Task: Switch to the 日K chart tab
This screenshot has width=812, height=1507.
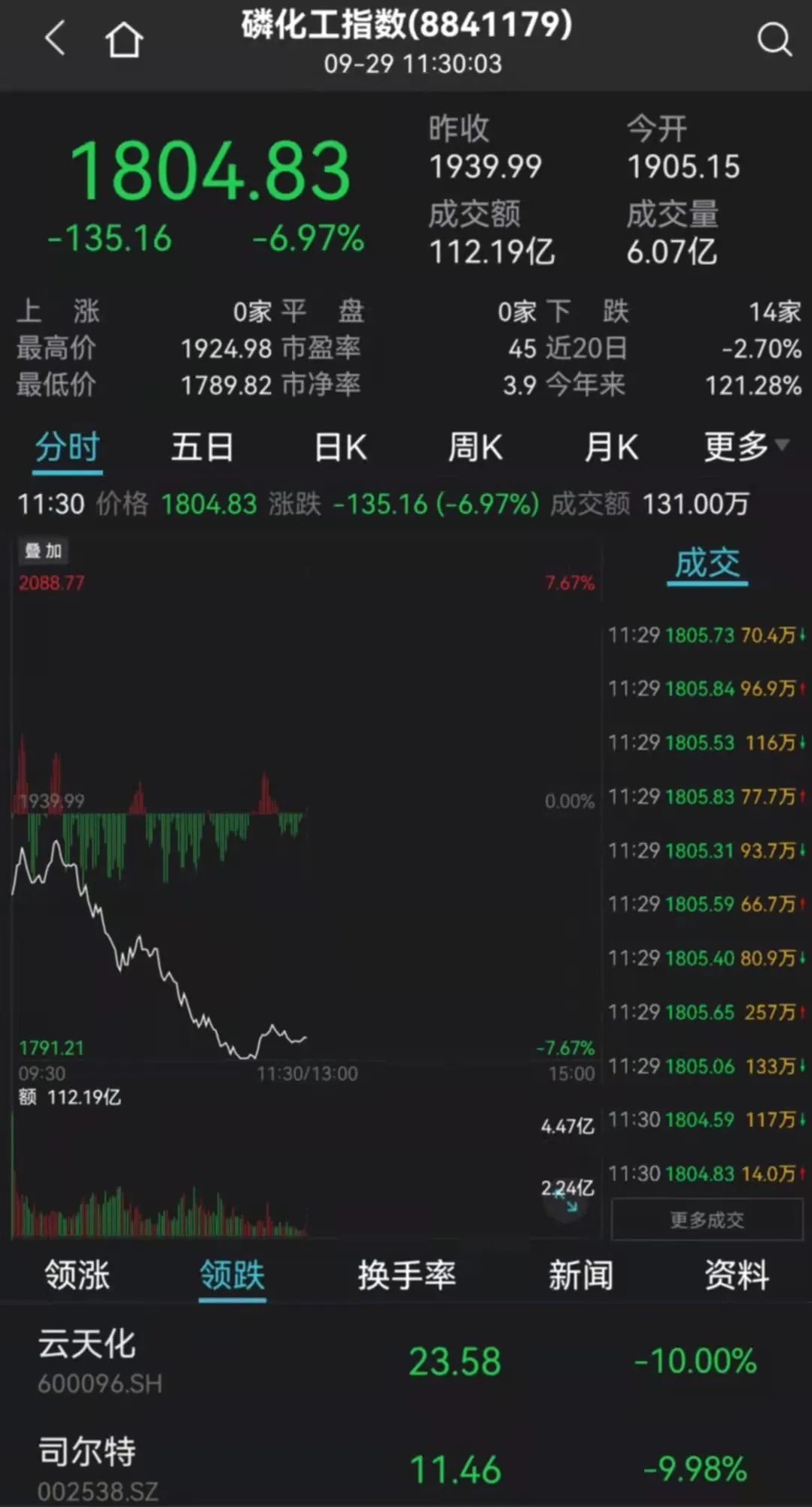Action: coord(340,447)
